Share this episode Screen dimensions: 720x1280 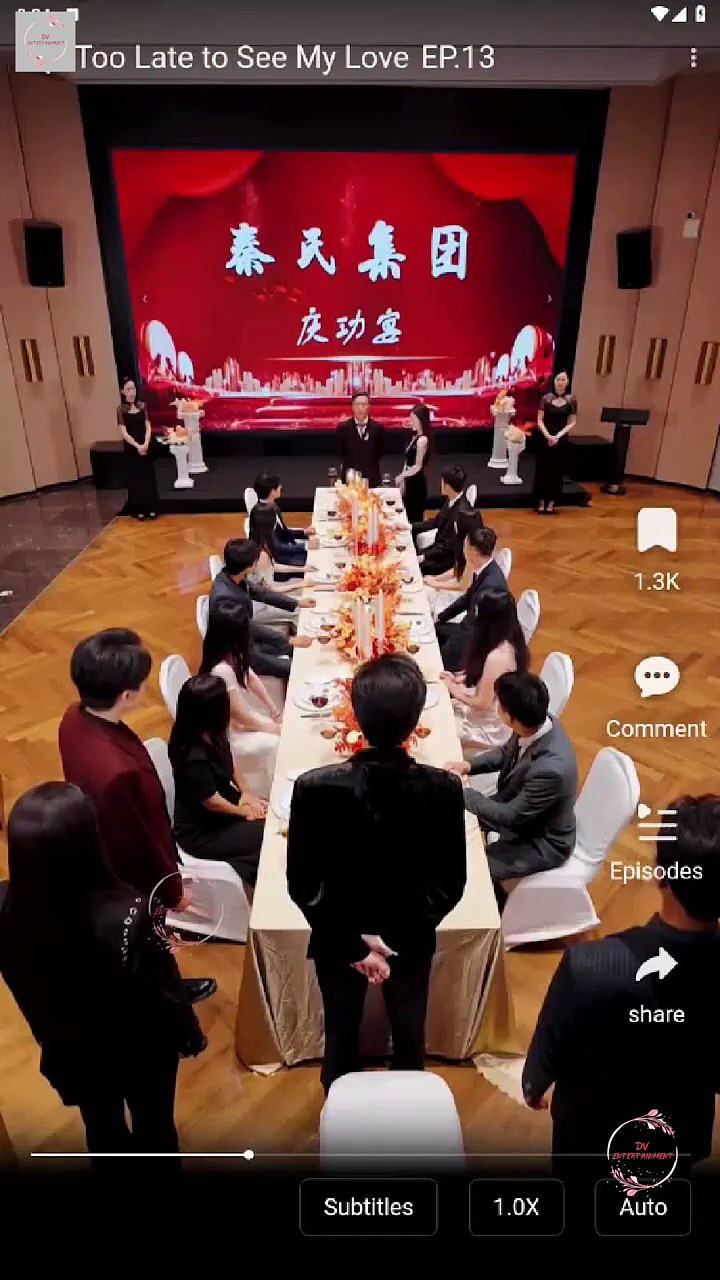tap(656, 967)
